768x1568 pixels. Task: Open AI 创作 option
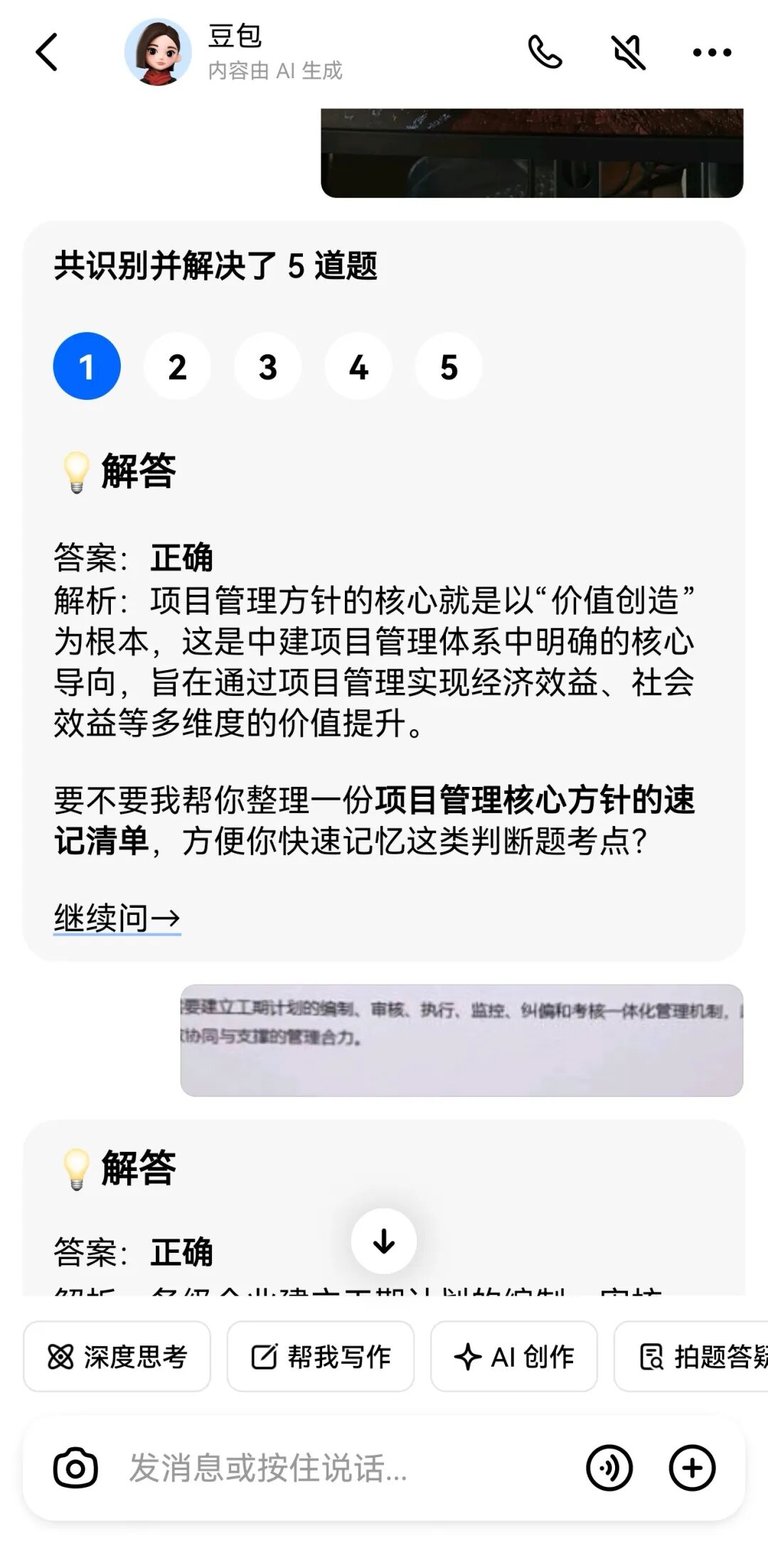coord(513,1357)
